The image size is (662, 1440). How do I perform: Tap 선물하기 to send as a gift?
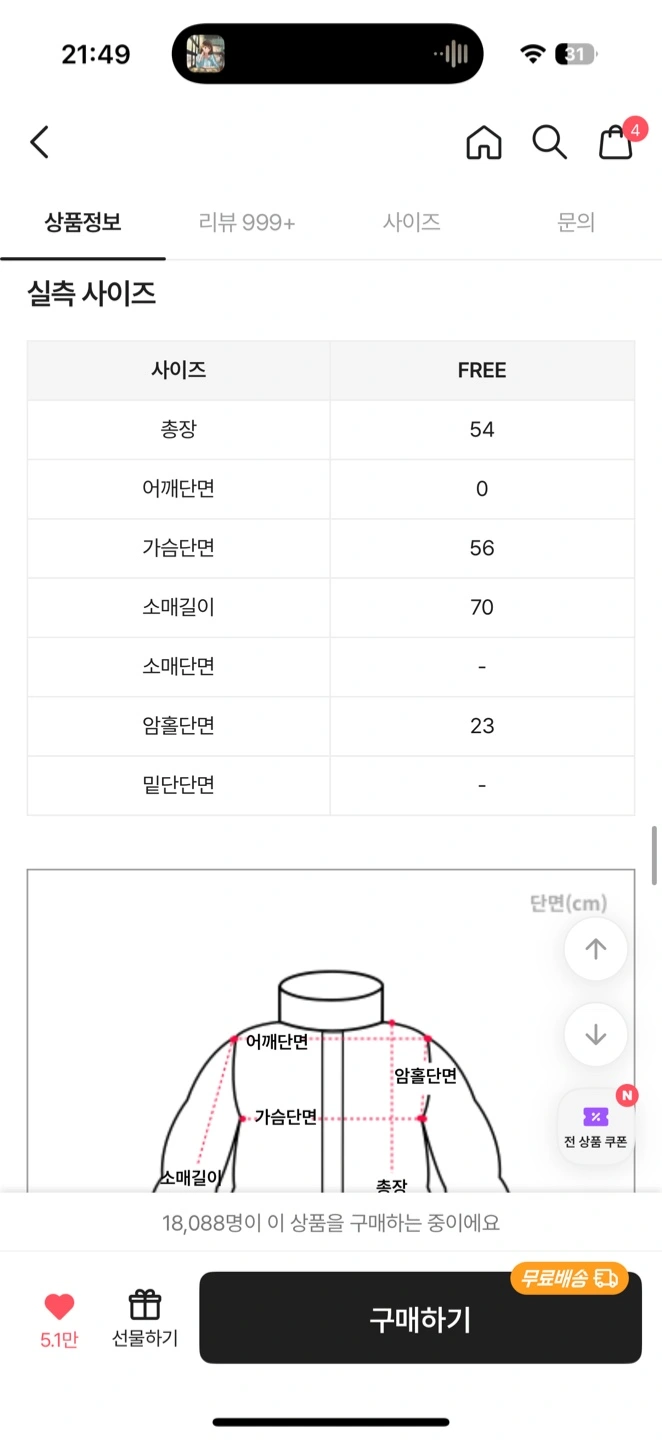pyautogui.click(x=145, y=1318)
